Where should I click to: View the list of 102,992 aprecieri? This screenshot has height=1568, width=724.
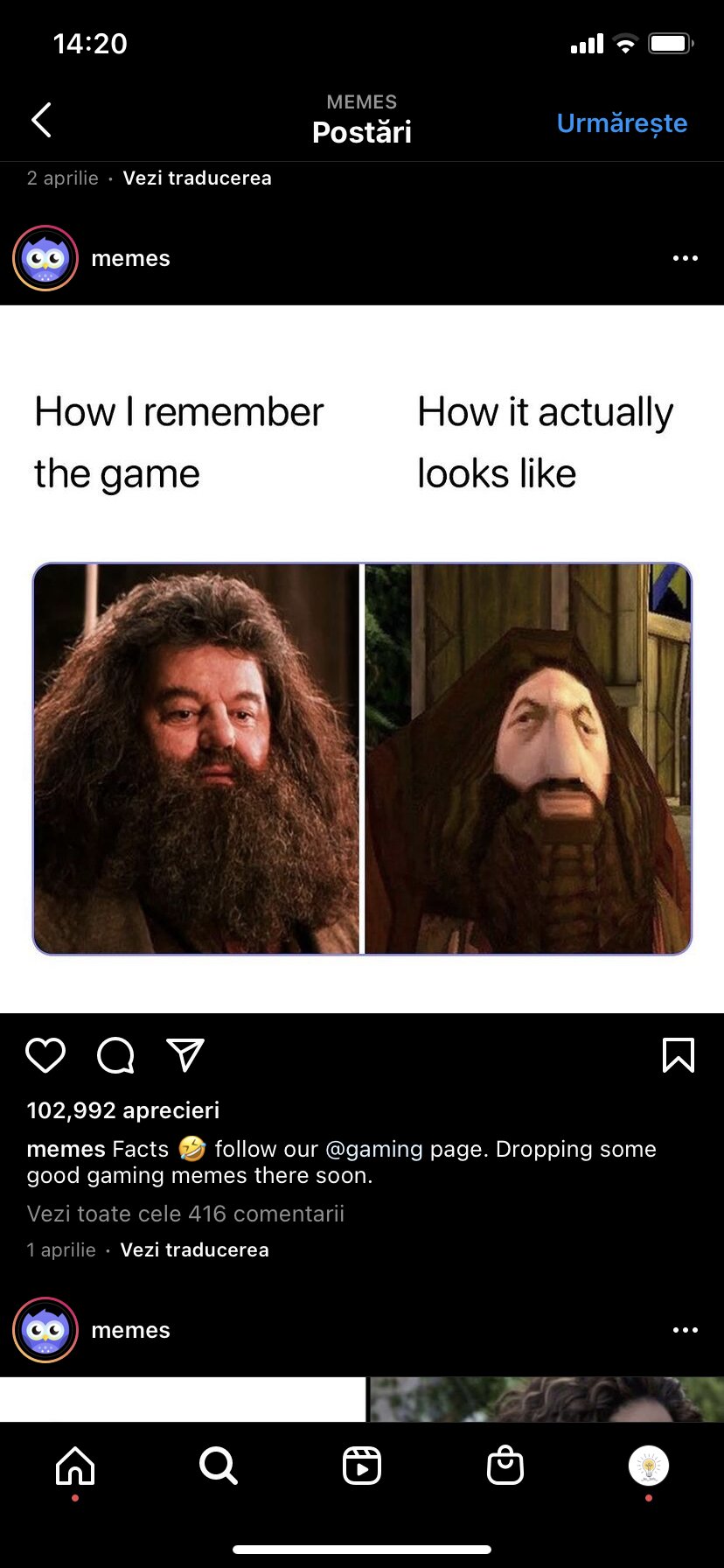pos(123,1110)
